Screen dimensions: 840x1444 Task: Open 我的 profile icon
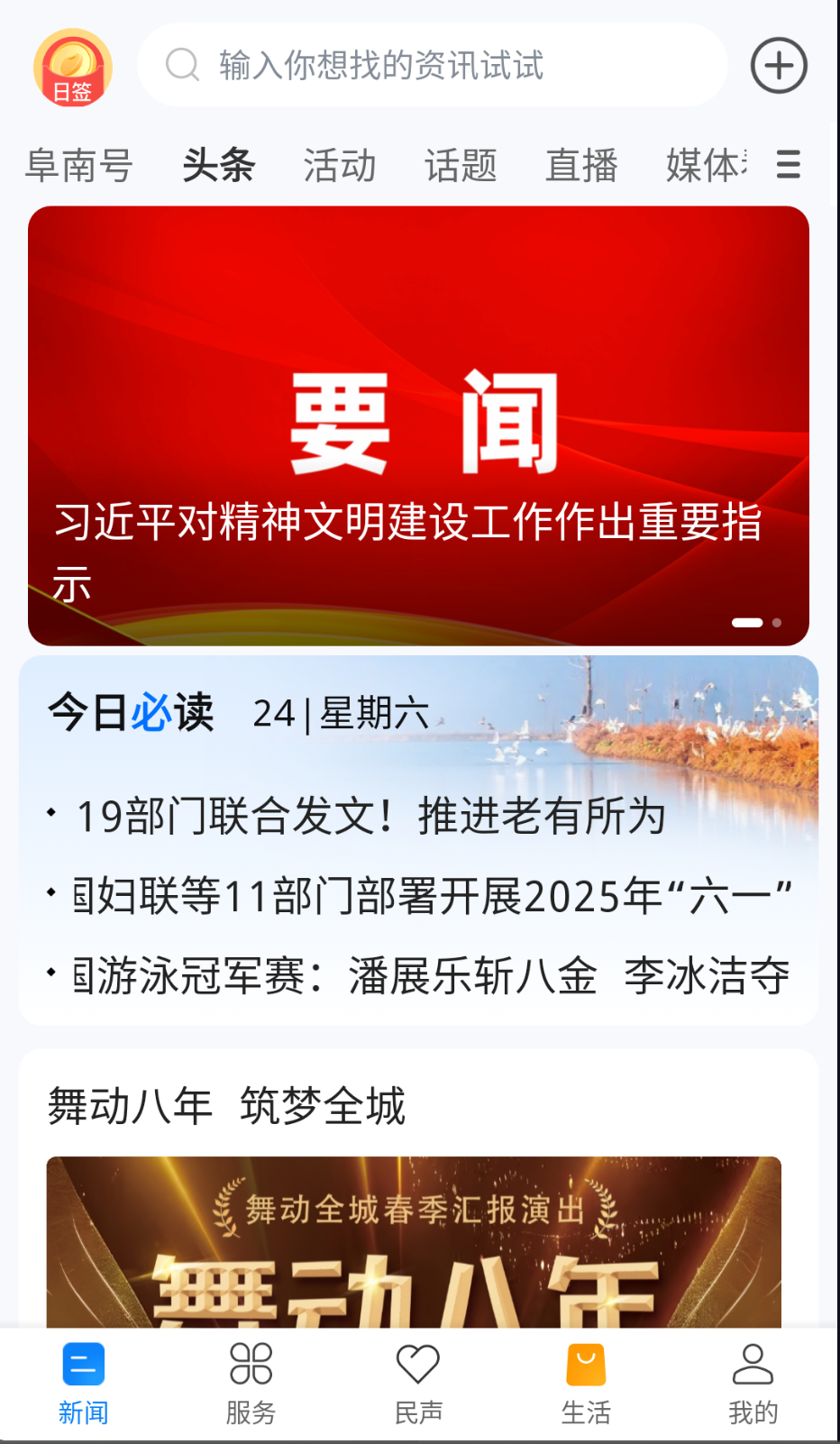pyautogui.click(x=753, y=1365)
